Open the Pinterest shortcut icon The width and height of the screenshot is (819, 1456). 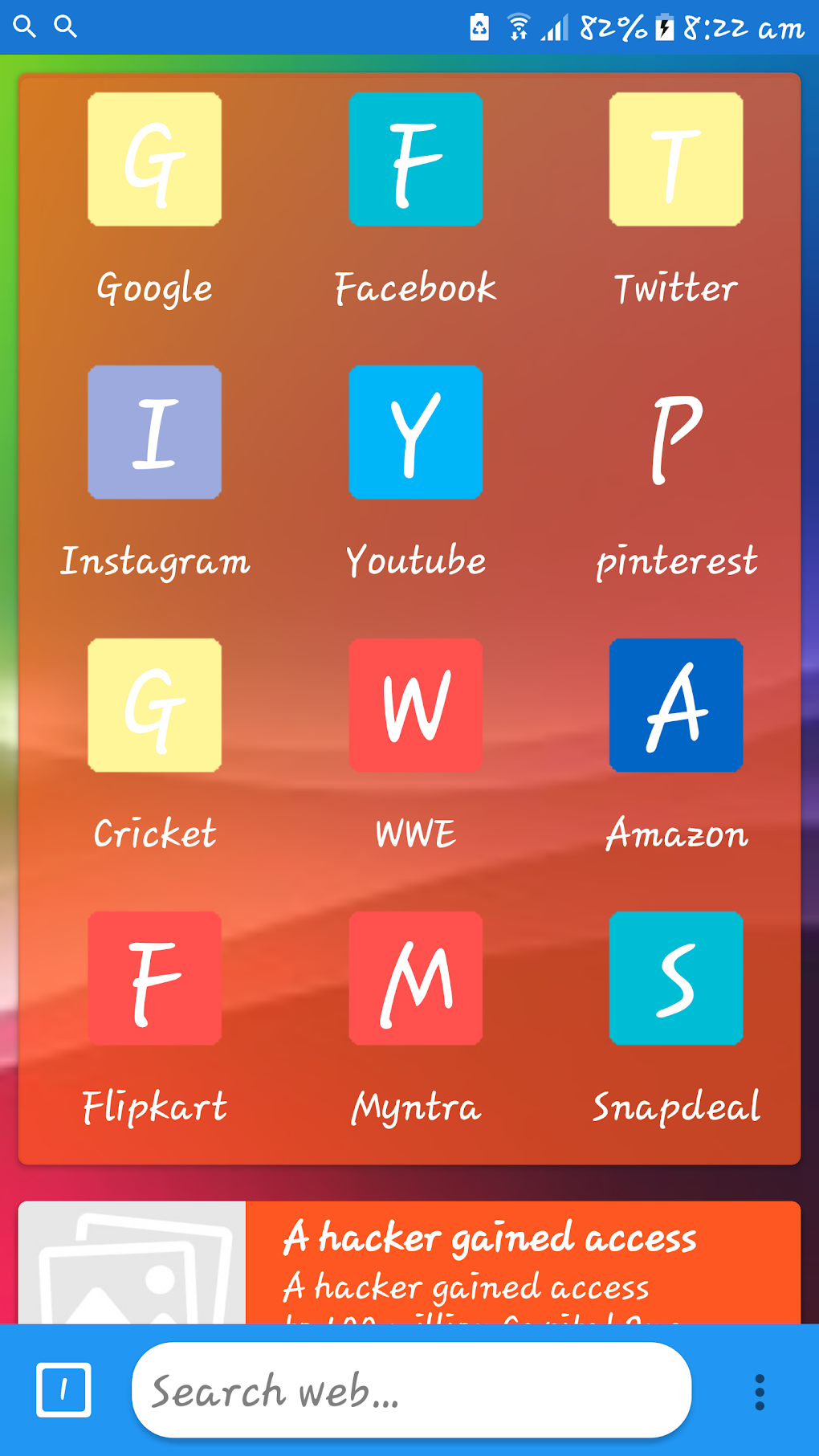[675, 432]
